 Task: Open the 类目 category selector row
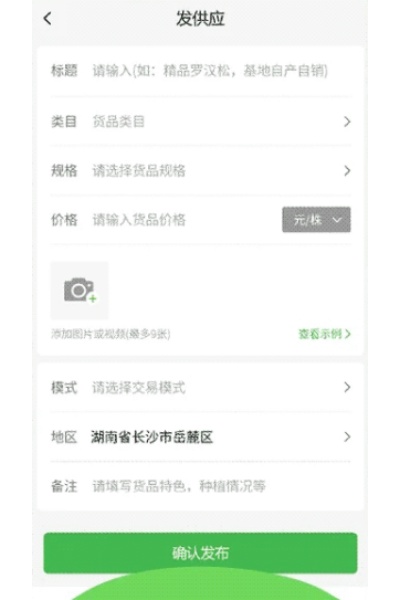tap(201, 122)
